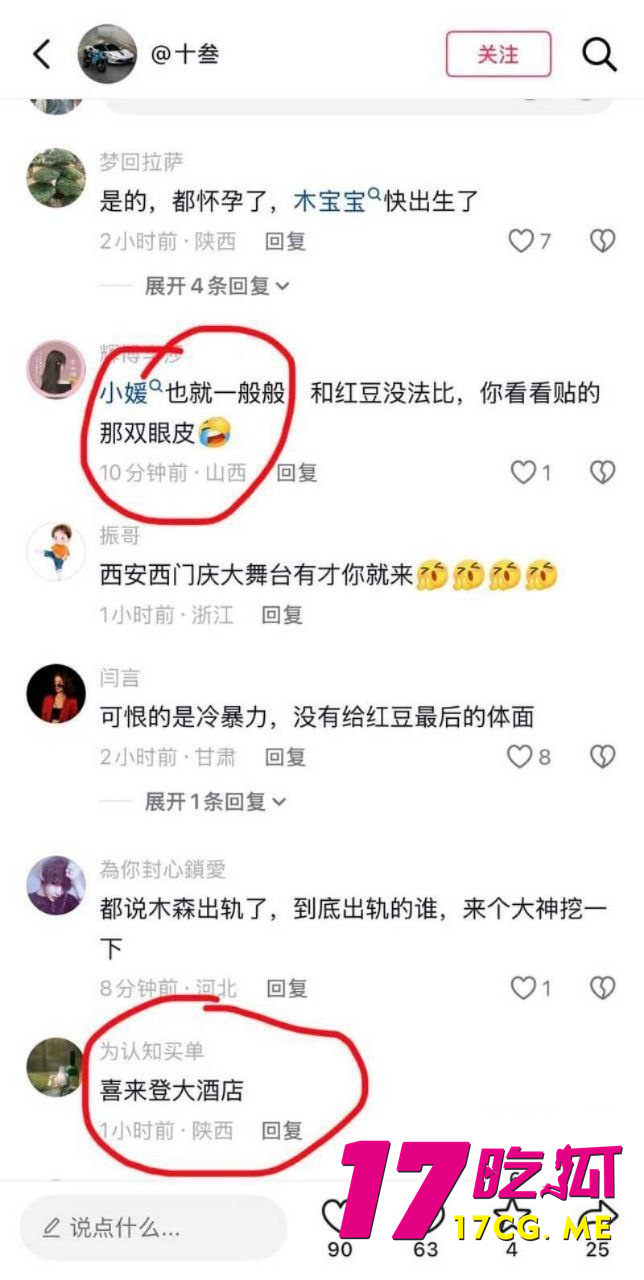Expand the 4 replies under 梦回拉萨

coord(217,286)
